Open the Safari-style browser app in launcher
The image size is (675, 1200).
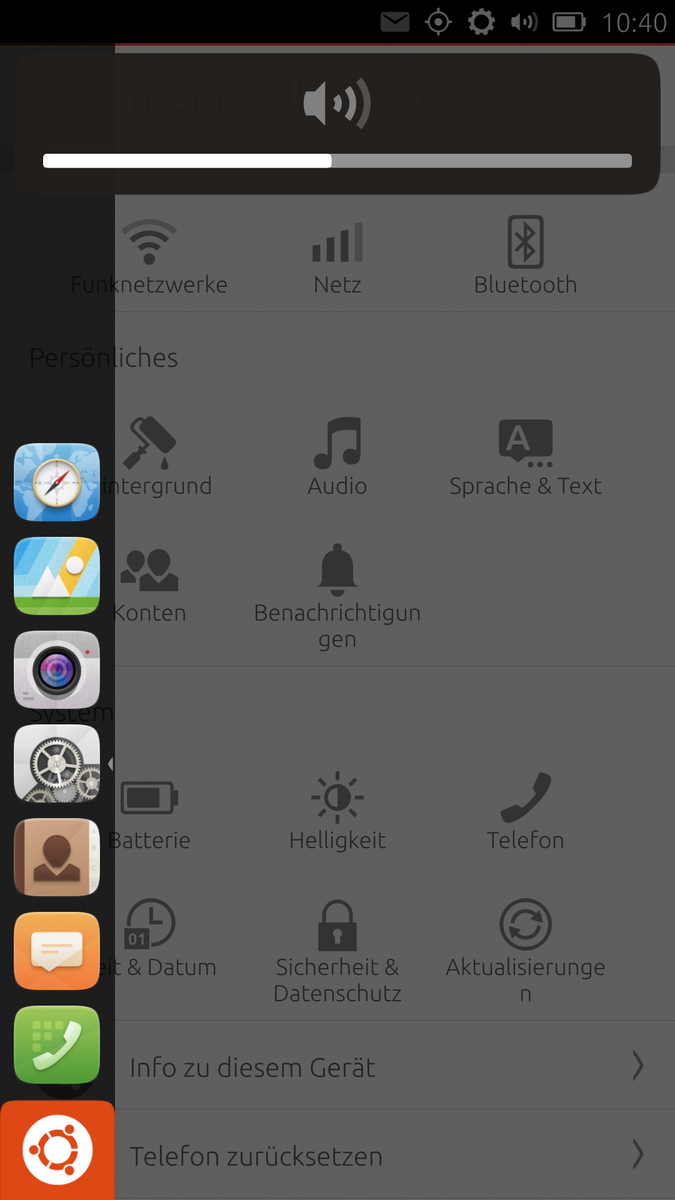tap(57, 482)
